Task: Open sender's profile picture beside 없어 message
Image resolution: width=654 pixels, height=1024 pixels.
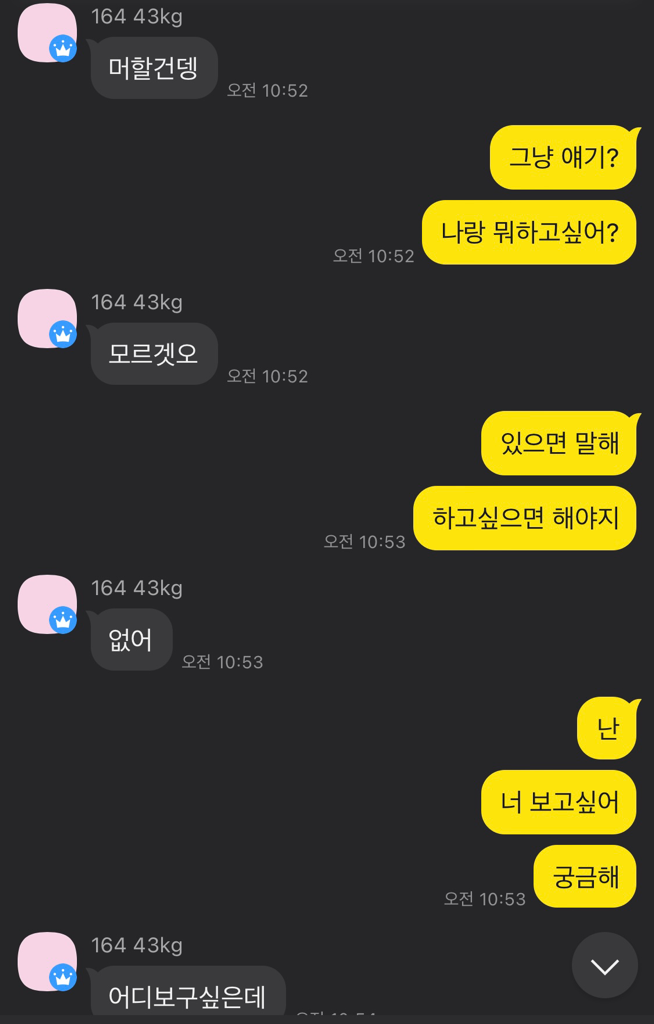Action: coord(47,604)
